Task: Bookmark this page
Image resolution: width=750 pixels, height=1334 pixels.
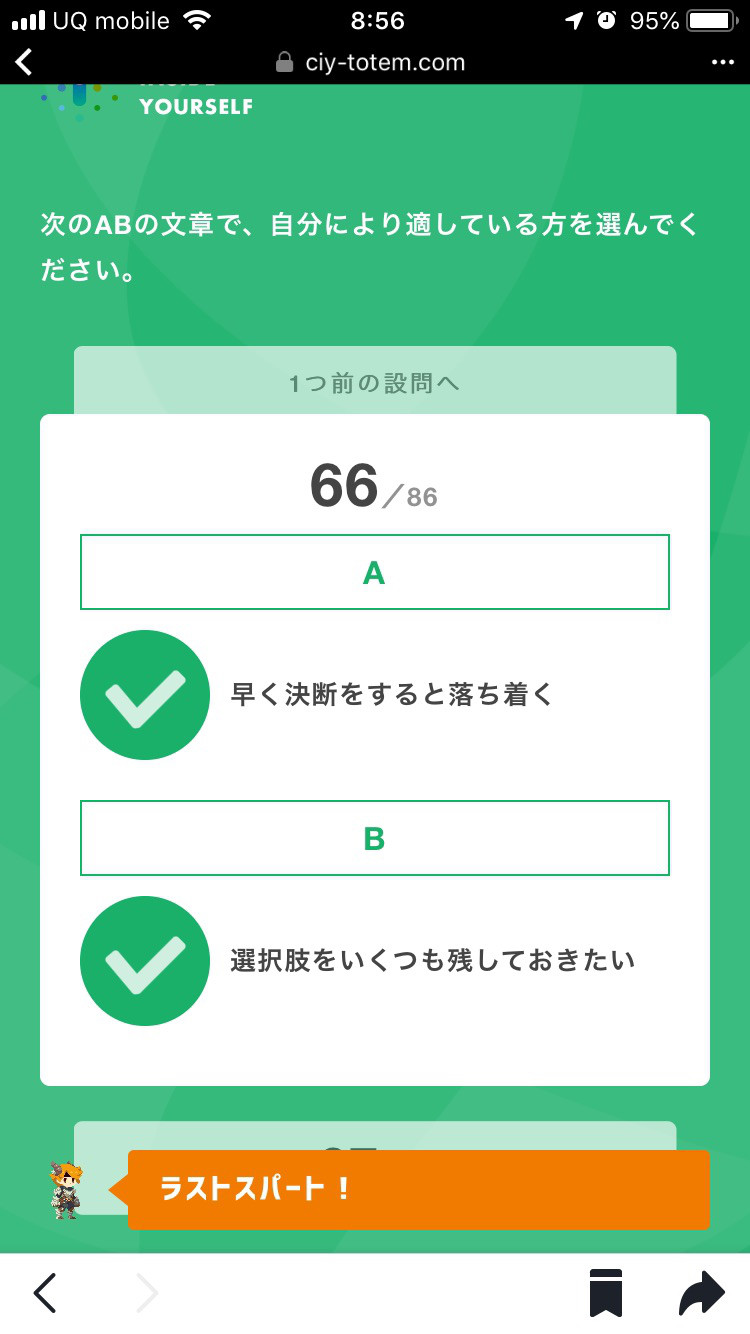Action: 606,1293
